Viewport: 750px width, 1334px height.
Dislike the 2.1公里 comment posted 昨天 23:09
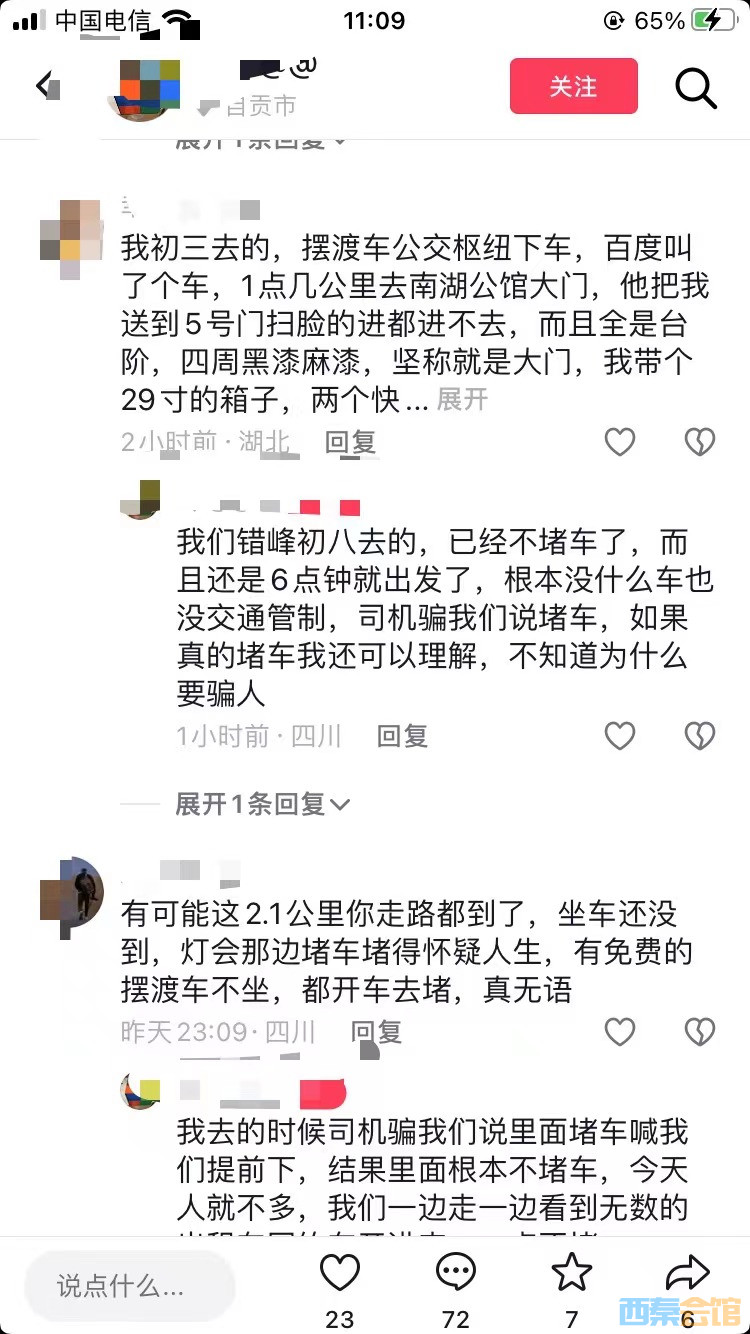pyautogui.click(x=699, y=1031)
